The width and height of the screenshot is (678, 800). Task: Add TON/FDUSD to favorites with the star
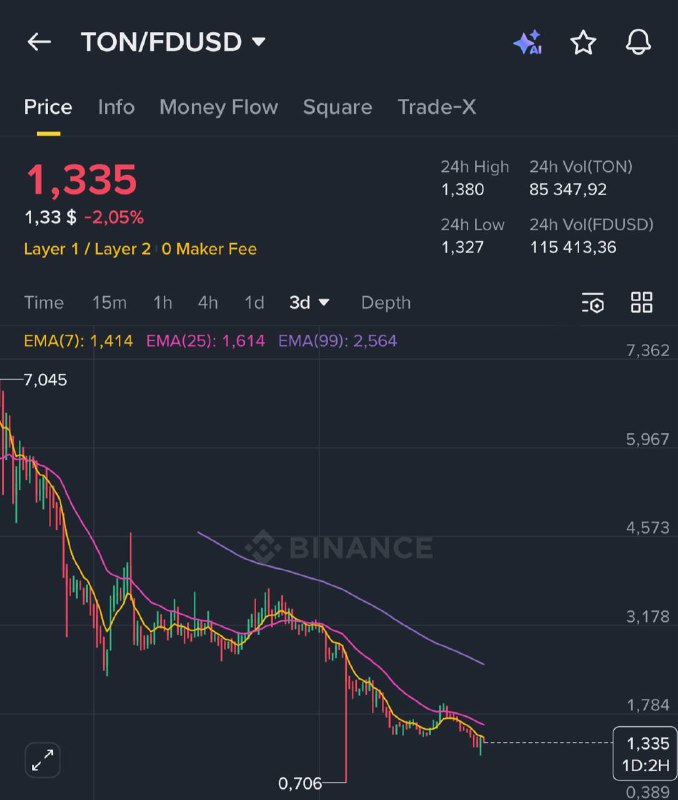coord(583,42)
